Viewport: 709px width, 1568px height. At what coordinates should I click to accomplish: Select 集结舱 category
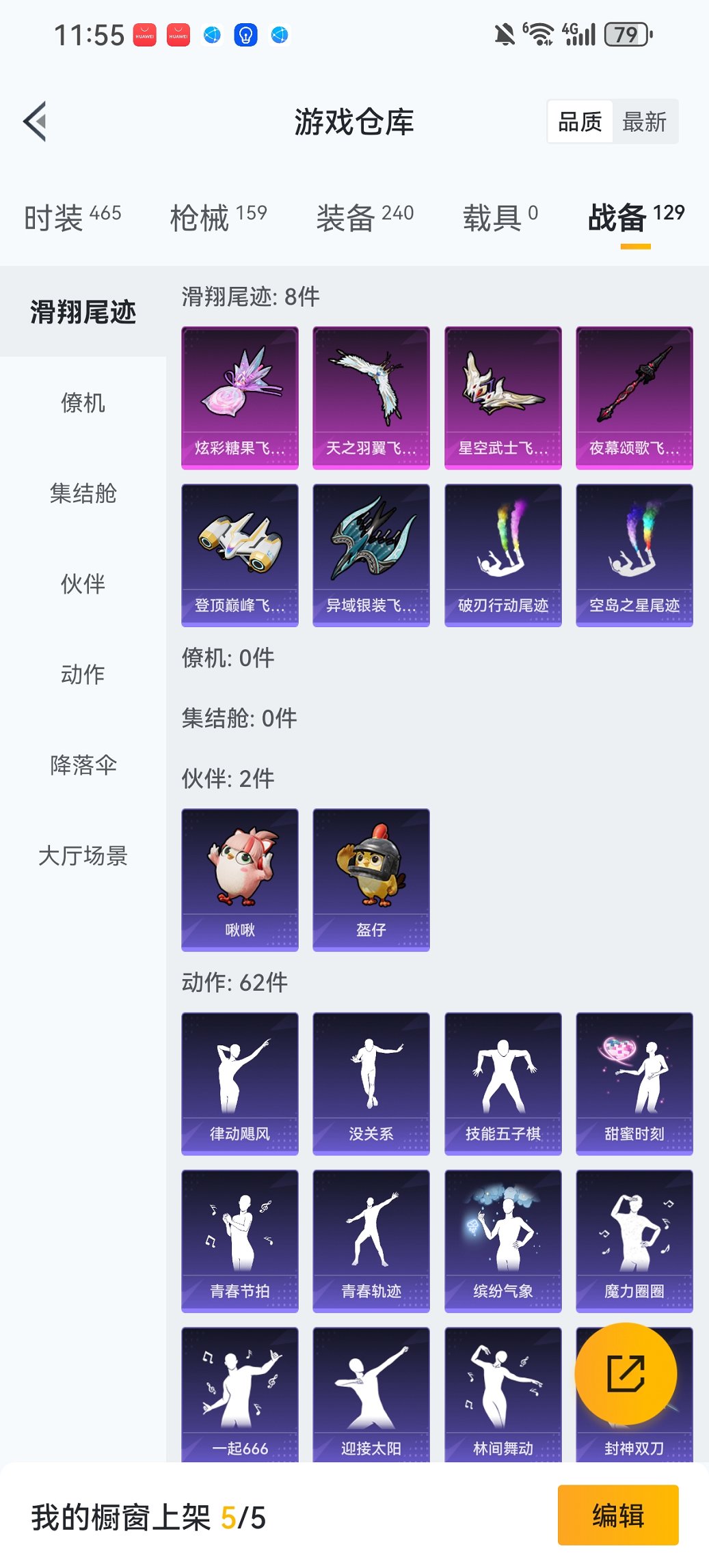pyautogui.click(x=83, y=493)
